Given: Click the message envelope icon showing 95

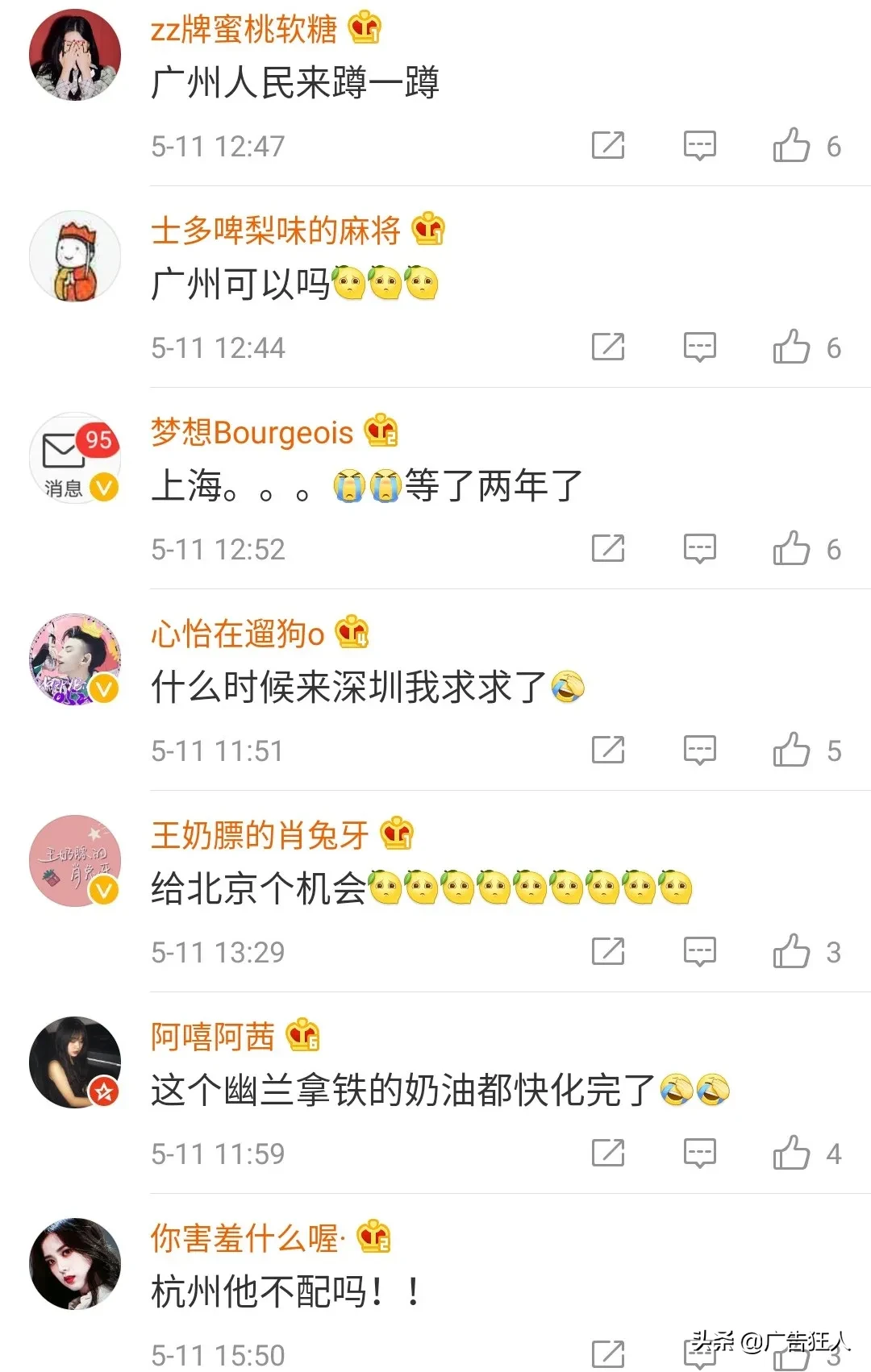Looking at the screenshot, I should 73,457.
